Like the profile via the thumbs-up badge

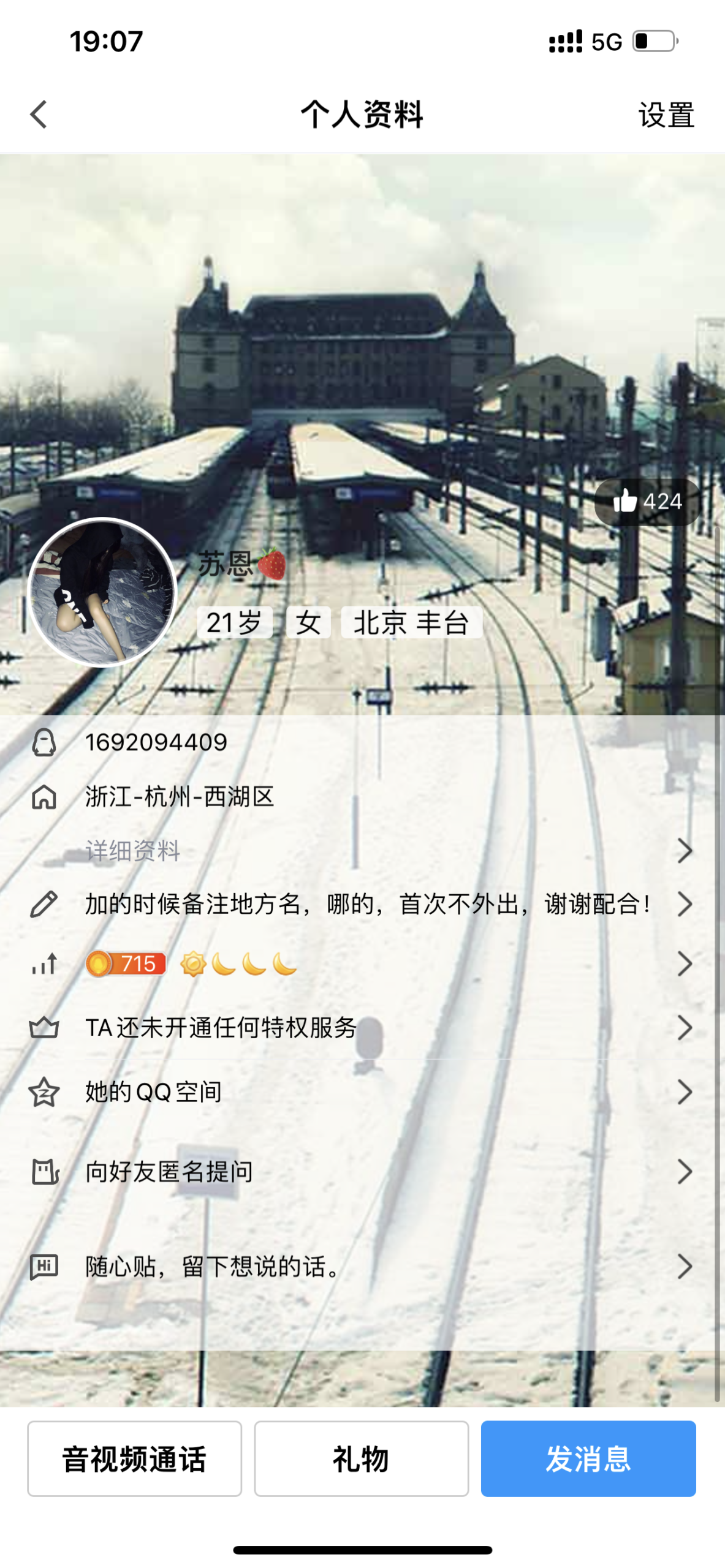(x=647, y=502)
